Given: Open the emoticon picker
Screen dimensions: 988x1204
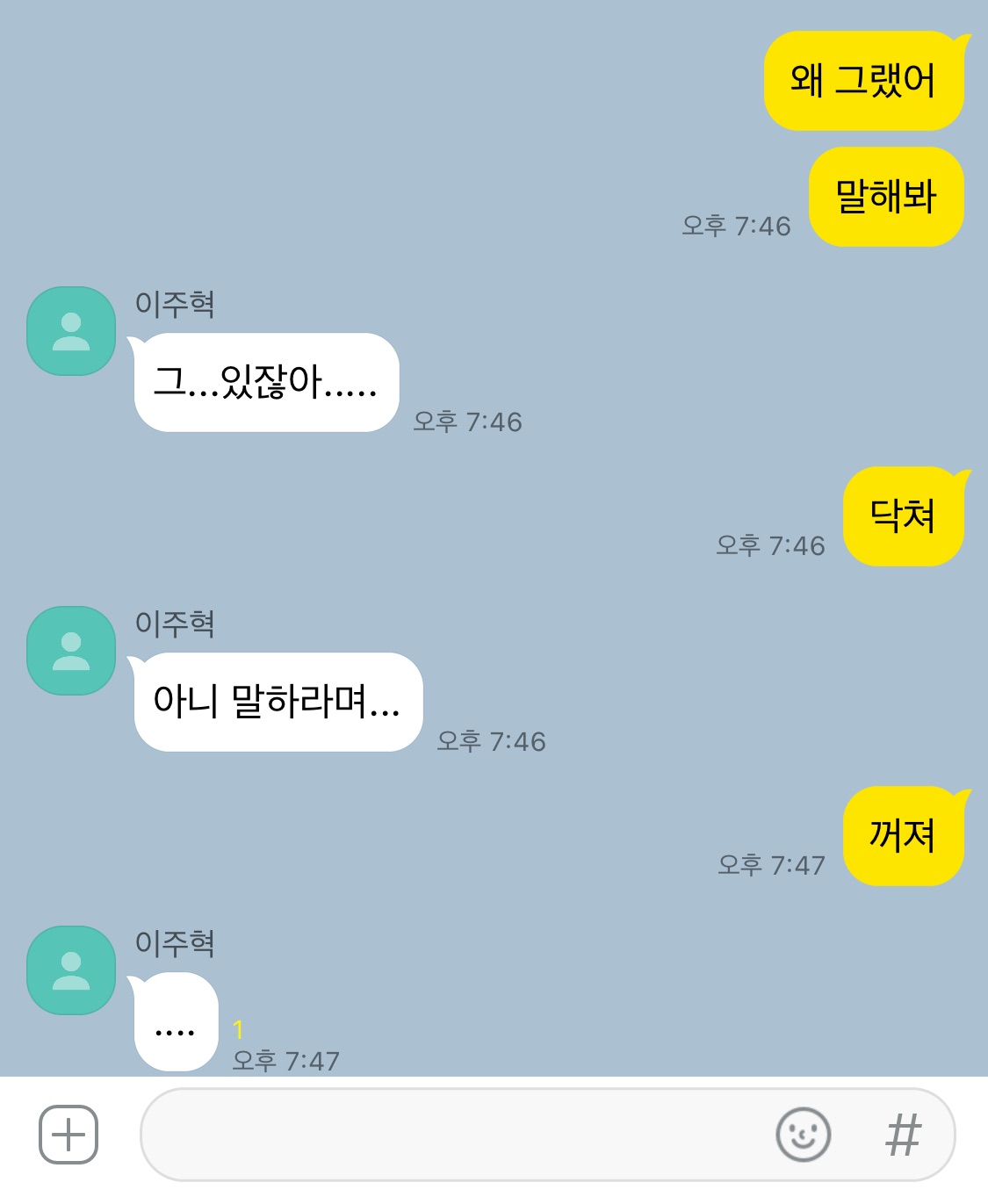Looking at the screenshot, I should click(x=803, y=1135).
